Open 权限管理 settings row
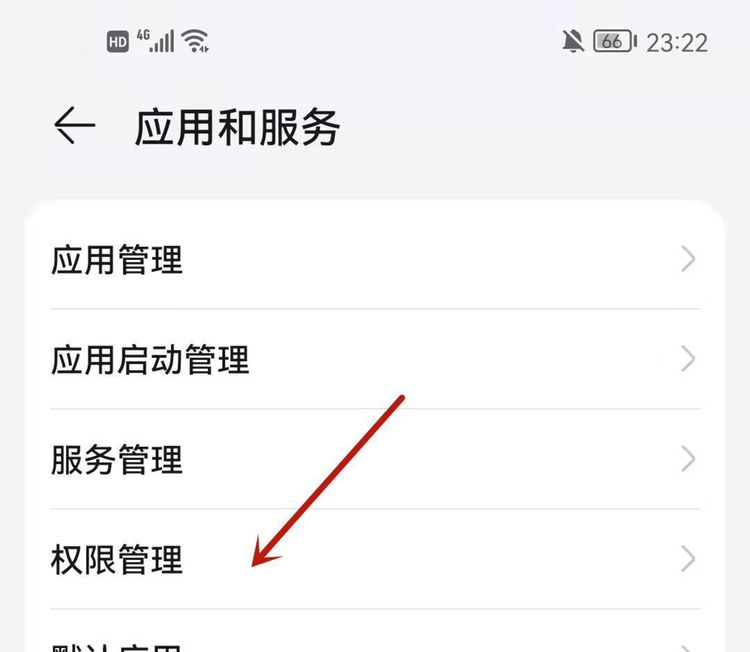This screenshot has height=652, width=750. pyautogui.click(x=375, y=559)
